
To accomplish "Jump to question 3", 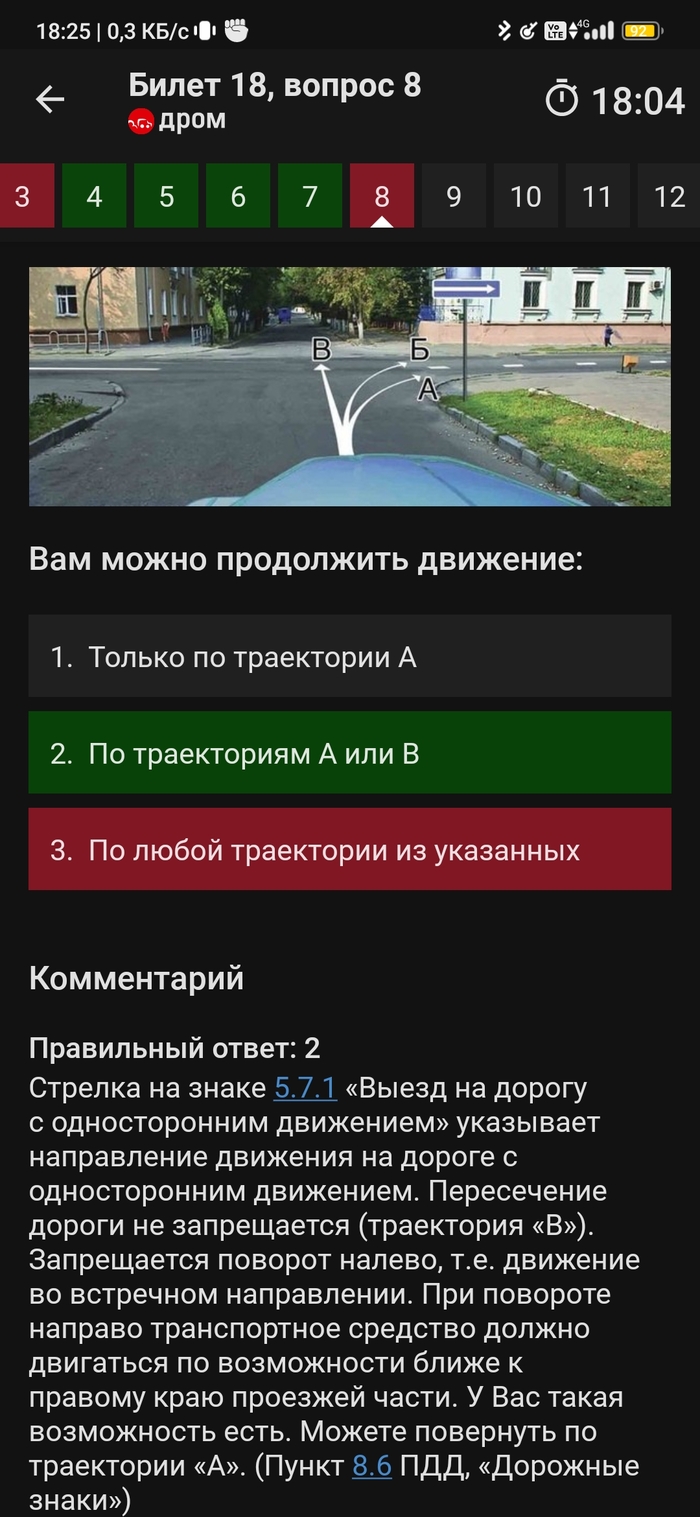I will tap(22, 196).
